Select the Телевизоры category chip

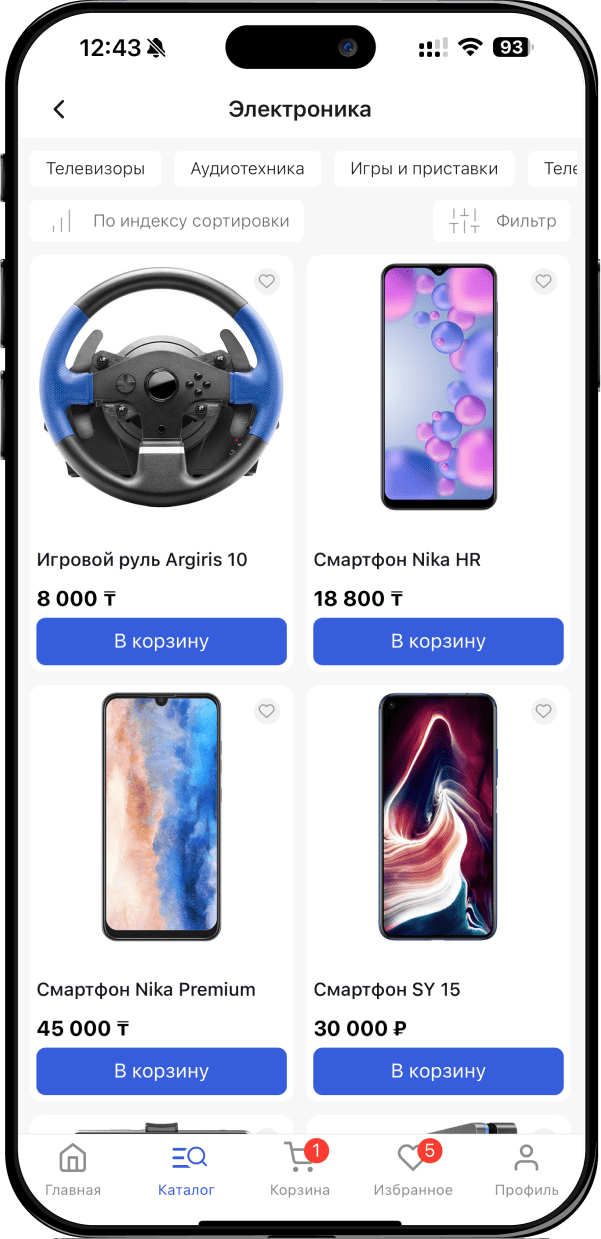click(x=95, y=168)
